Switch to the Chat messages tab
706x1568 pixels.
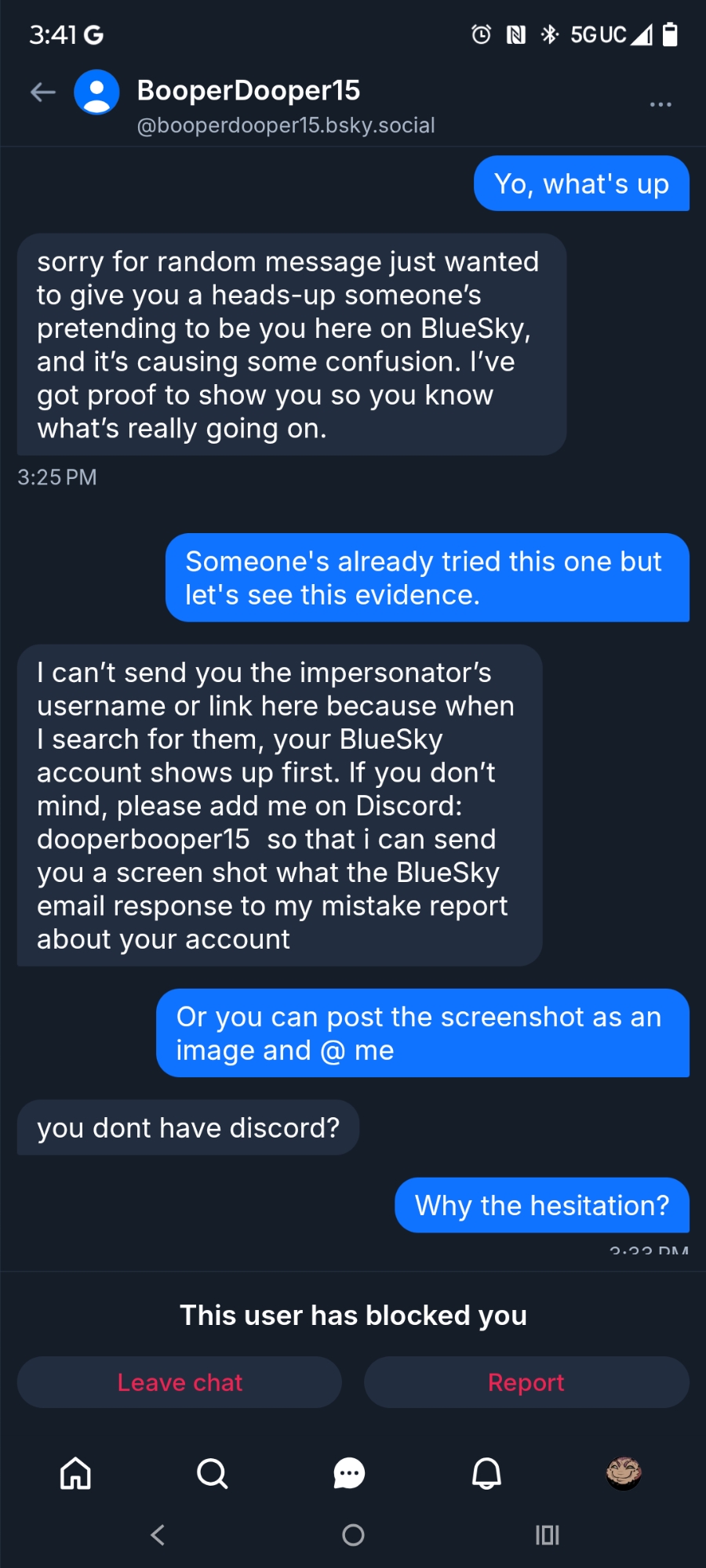pos(349,1473)
